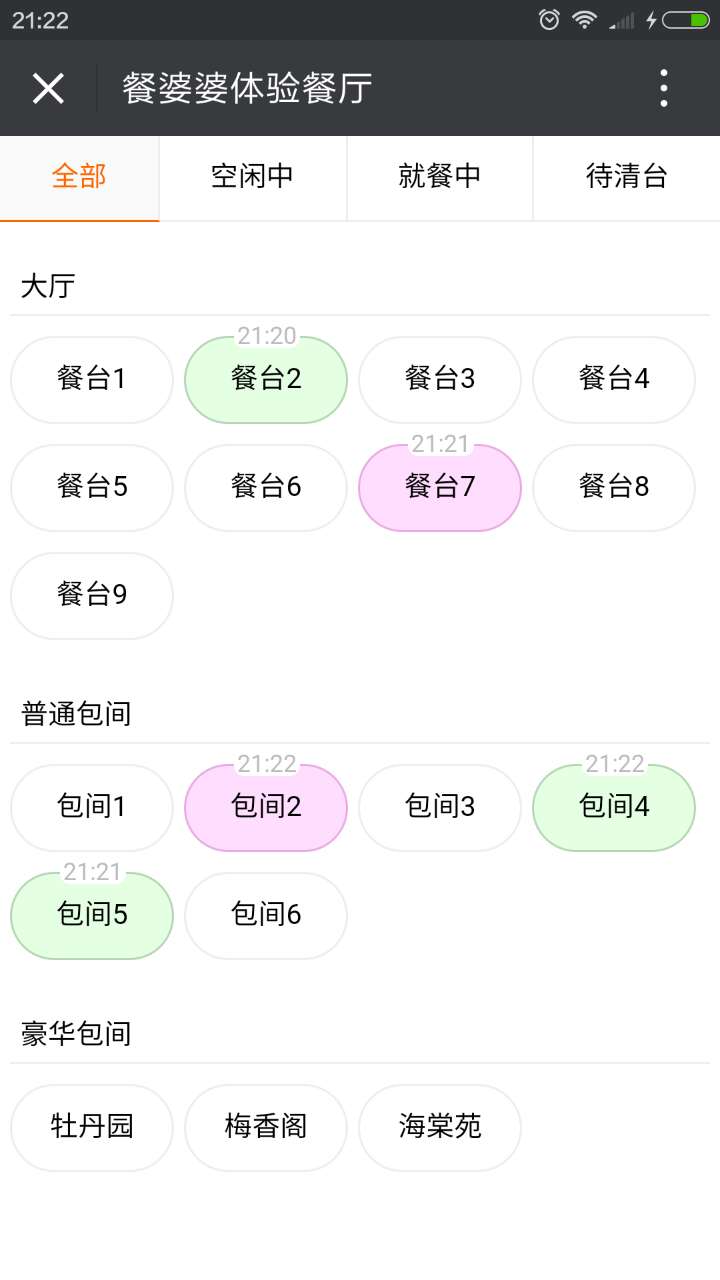Close the 餐婆婆体验餐厅 page
The image size is (720, 1280).
pyautogui.click(x=48, y=88)
